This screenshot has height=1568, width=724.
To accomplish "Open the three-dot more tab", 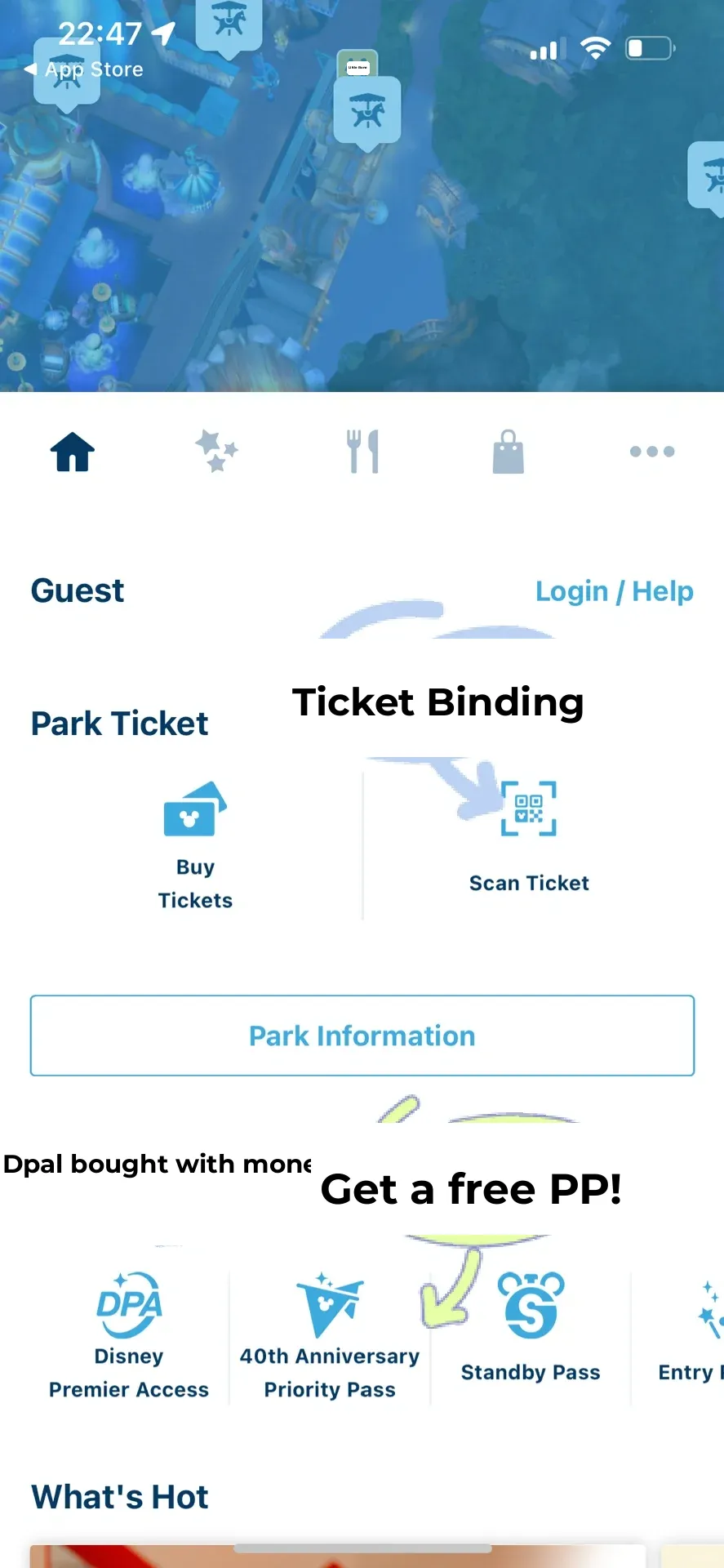I will (652, 452).
